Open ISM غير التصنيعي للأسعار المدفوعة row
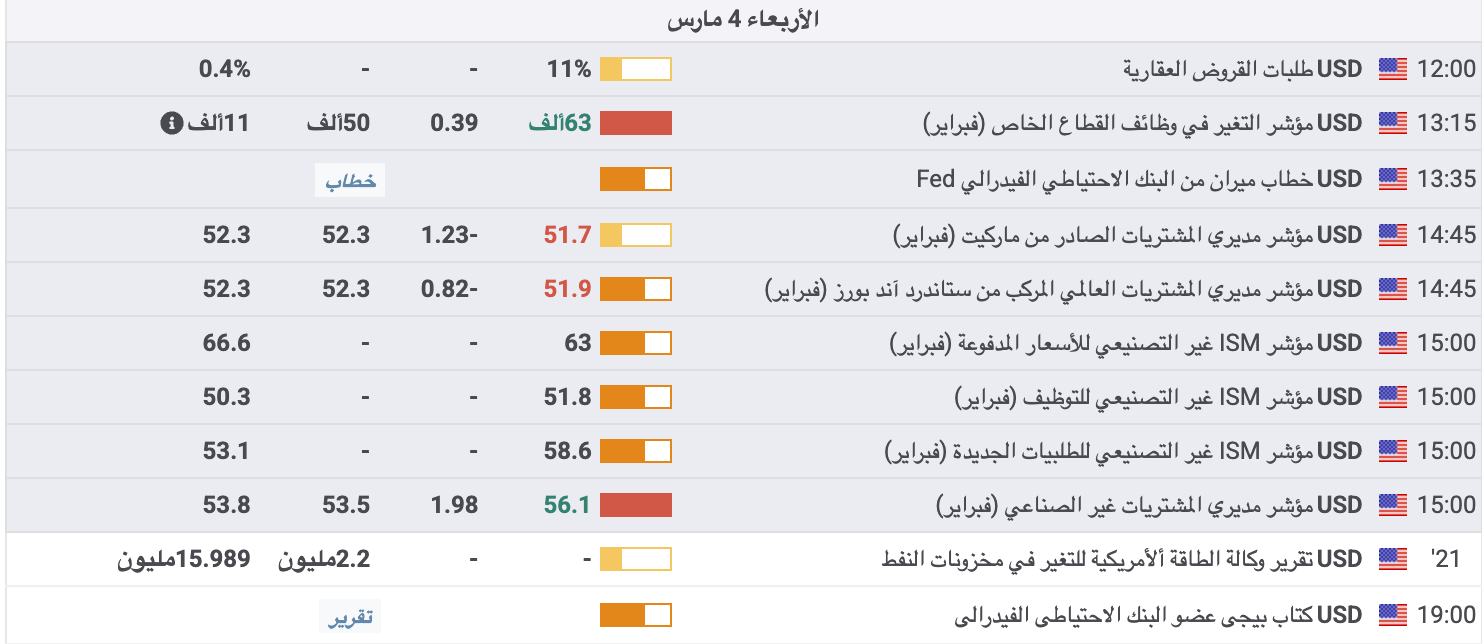This screenshot has width=1482, height=644. (1125, 343)
